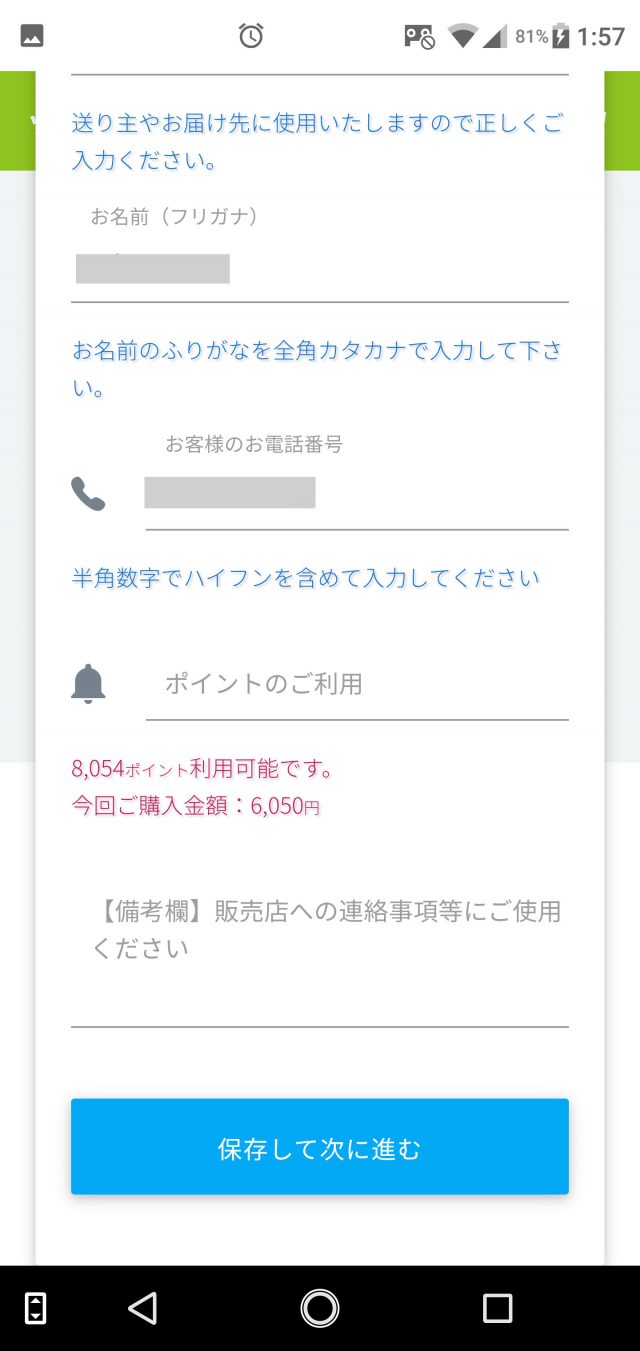Go back using the system back button

point(143,1308)
